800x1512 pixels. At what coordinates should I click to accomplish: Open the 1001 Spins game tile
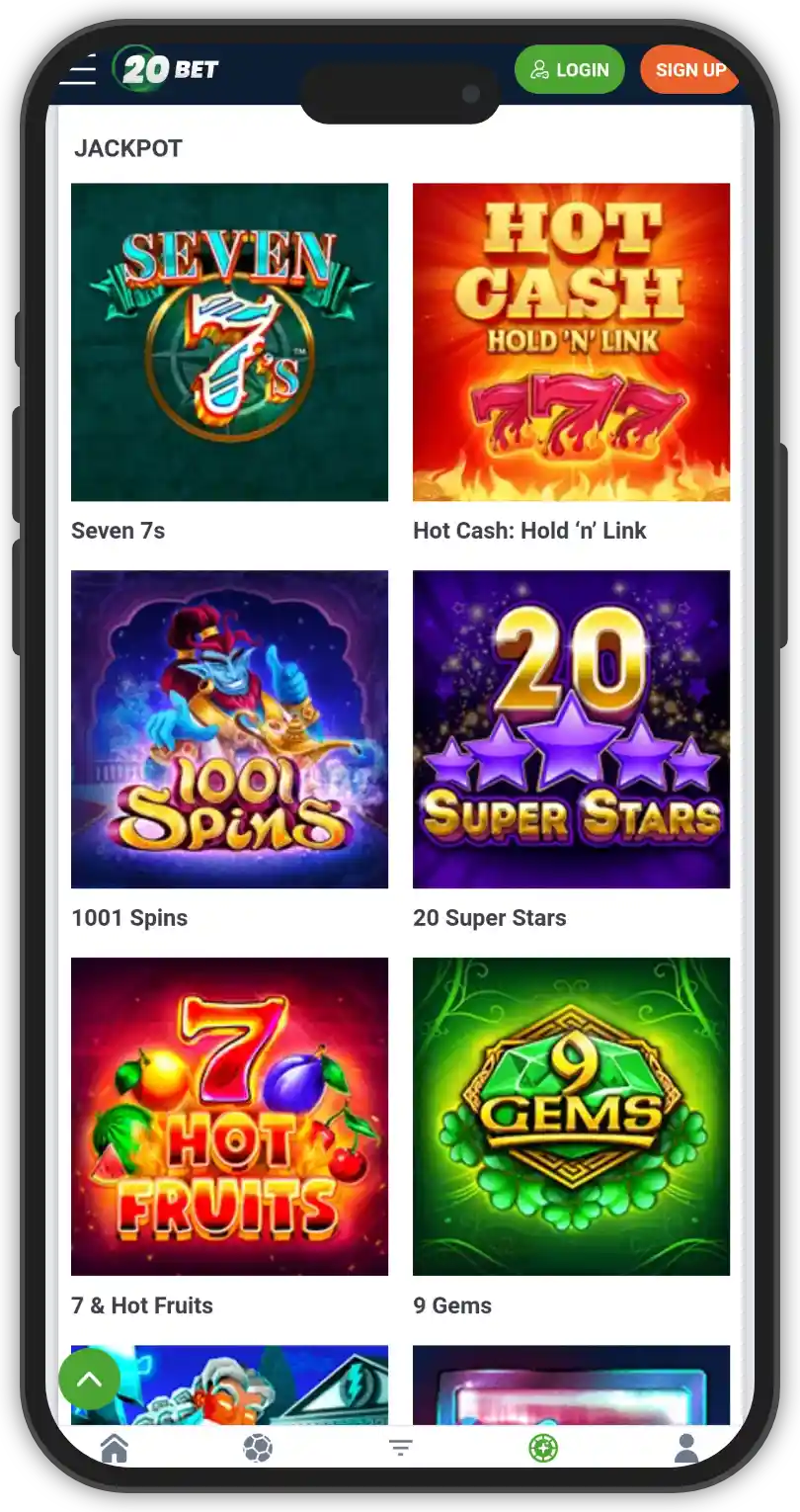pos(229,729)
